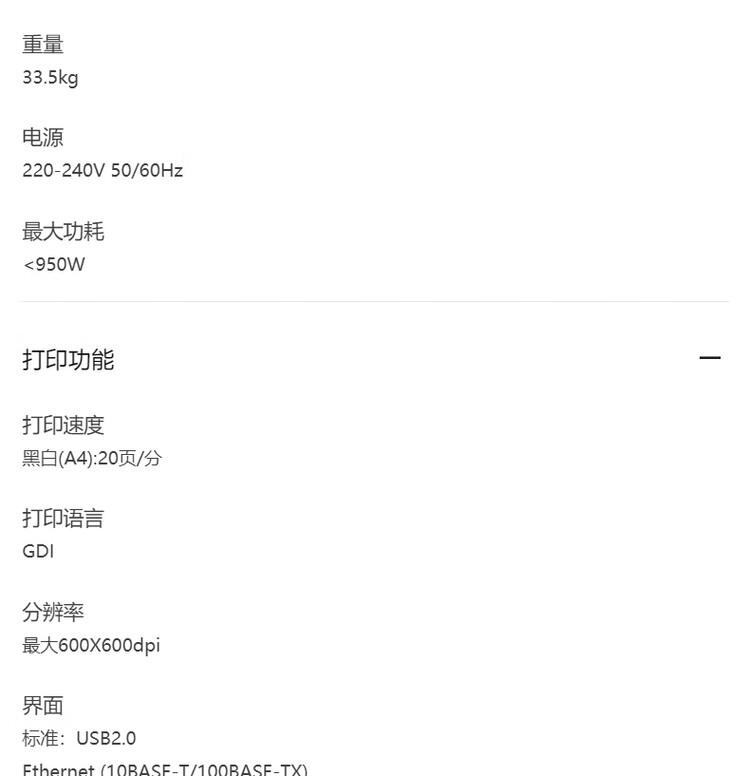Select the GDI print language value
The width and height of the screenshot is (750, 776).
pyautogui.click(x=38, y=551)
